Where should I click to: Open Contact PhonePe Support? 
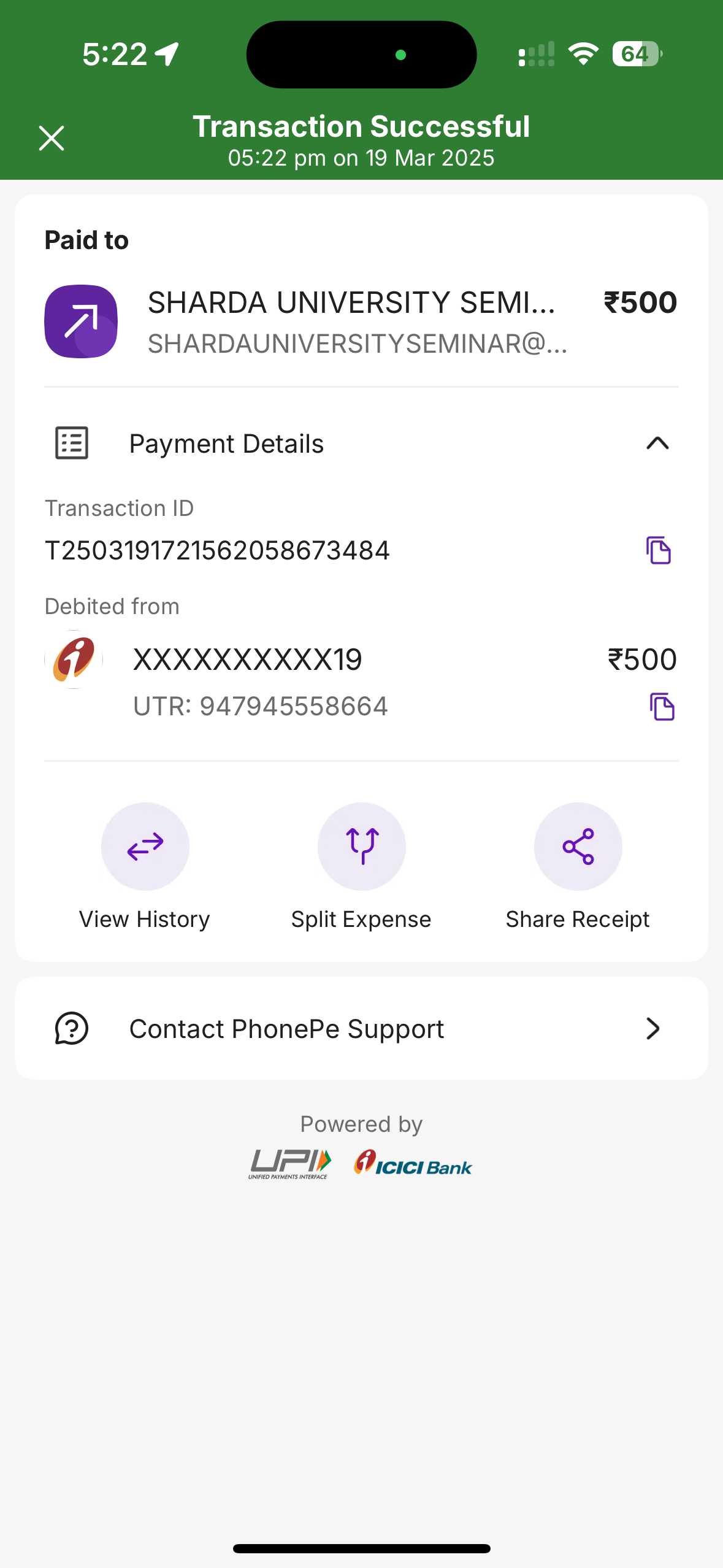(361, 1028)
